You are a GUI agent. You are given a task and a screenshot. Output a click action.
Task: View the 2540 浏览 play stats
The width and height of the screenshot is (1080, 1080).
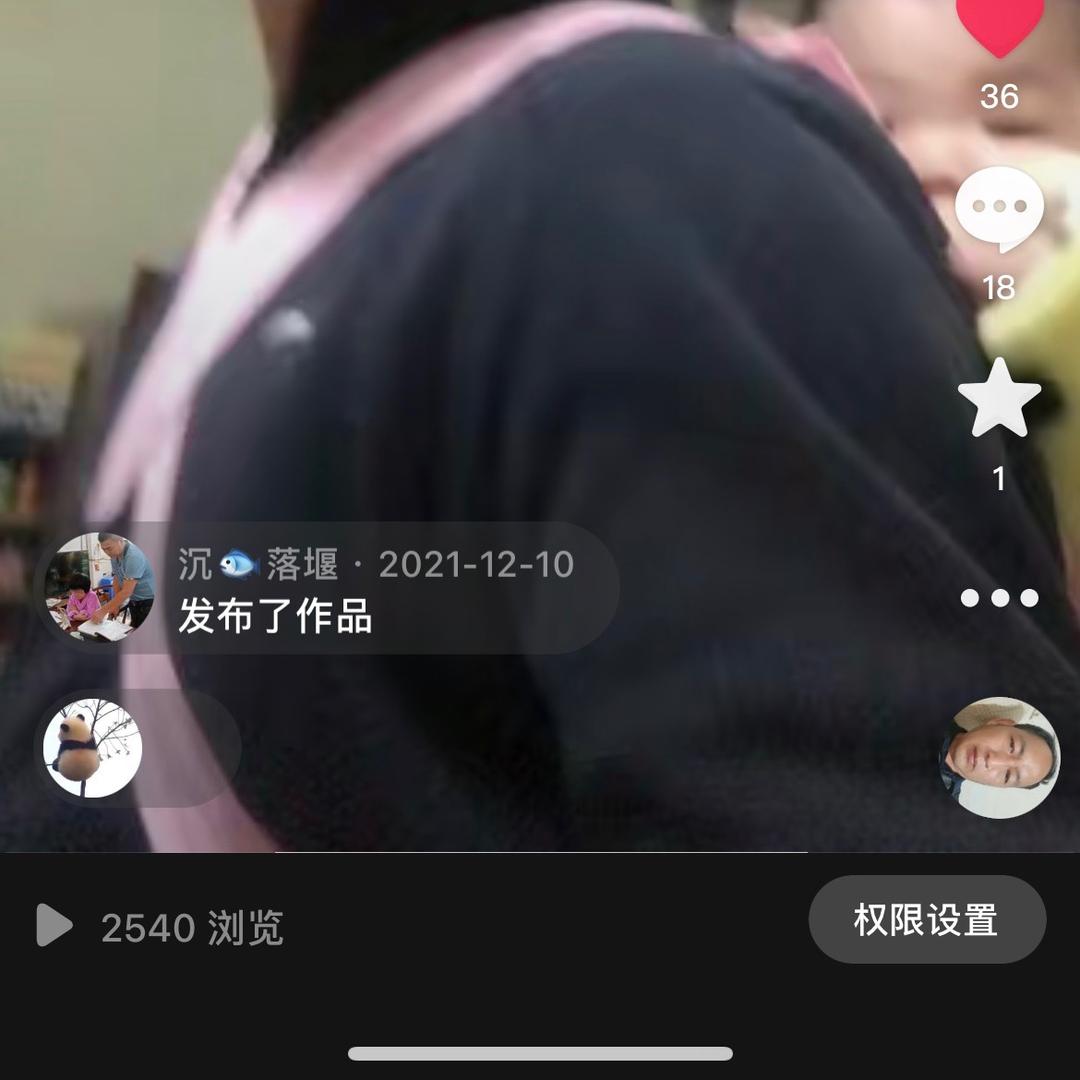[160, 927]
